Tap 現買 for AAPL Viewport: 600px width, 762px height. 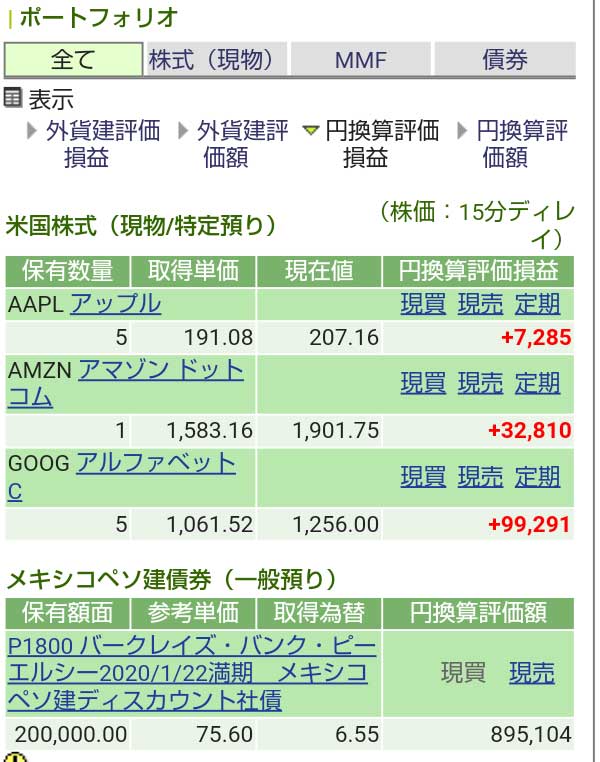click(422, 305)
